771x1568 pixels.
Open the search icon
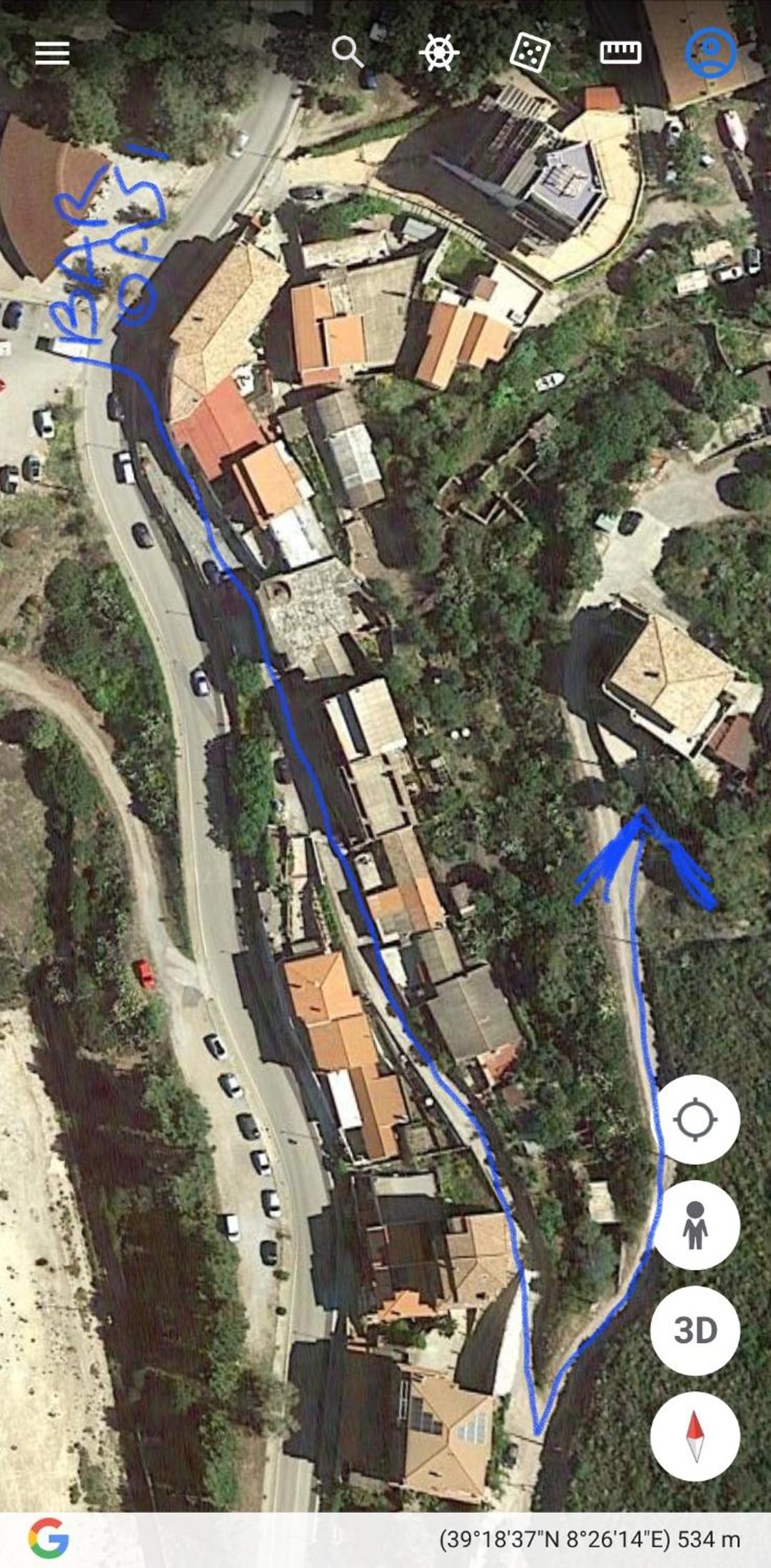(x=348, y=52)
